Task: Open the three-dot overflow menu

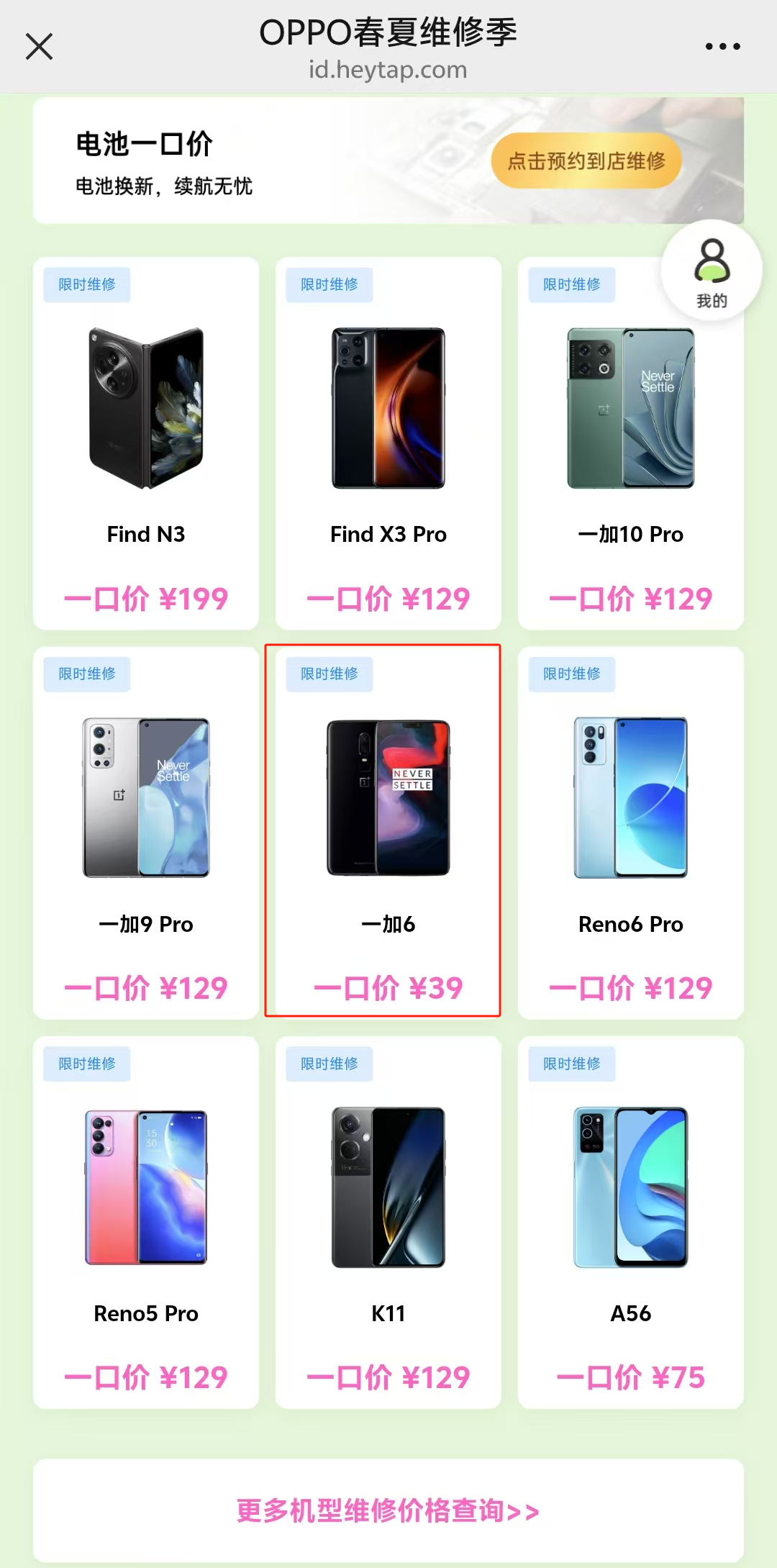Action: 722,47
